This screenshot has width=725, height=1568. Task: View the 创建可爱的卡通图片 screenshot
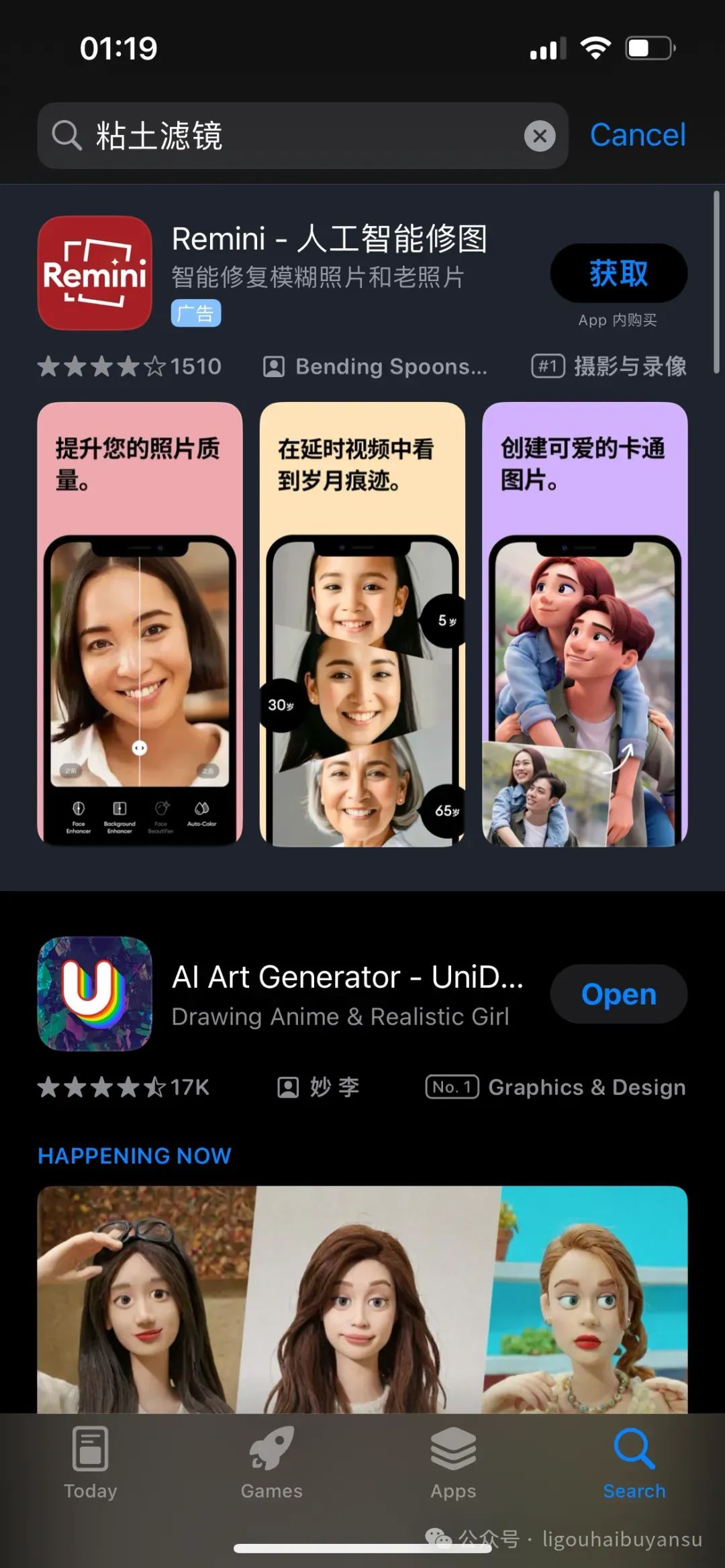[x=585, y=624]
